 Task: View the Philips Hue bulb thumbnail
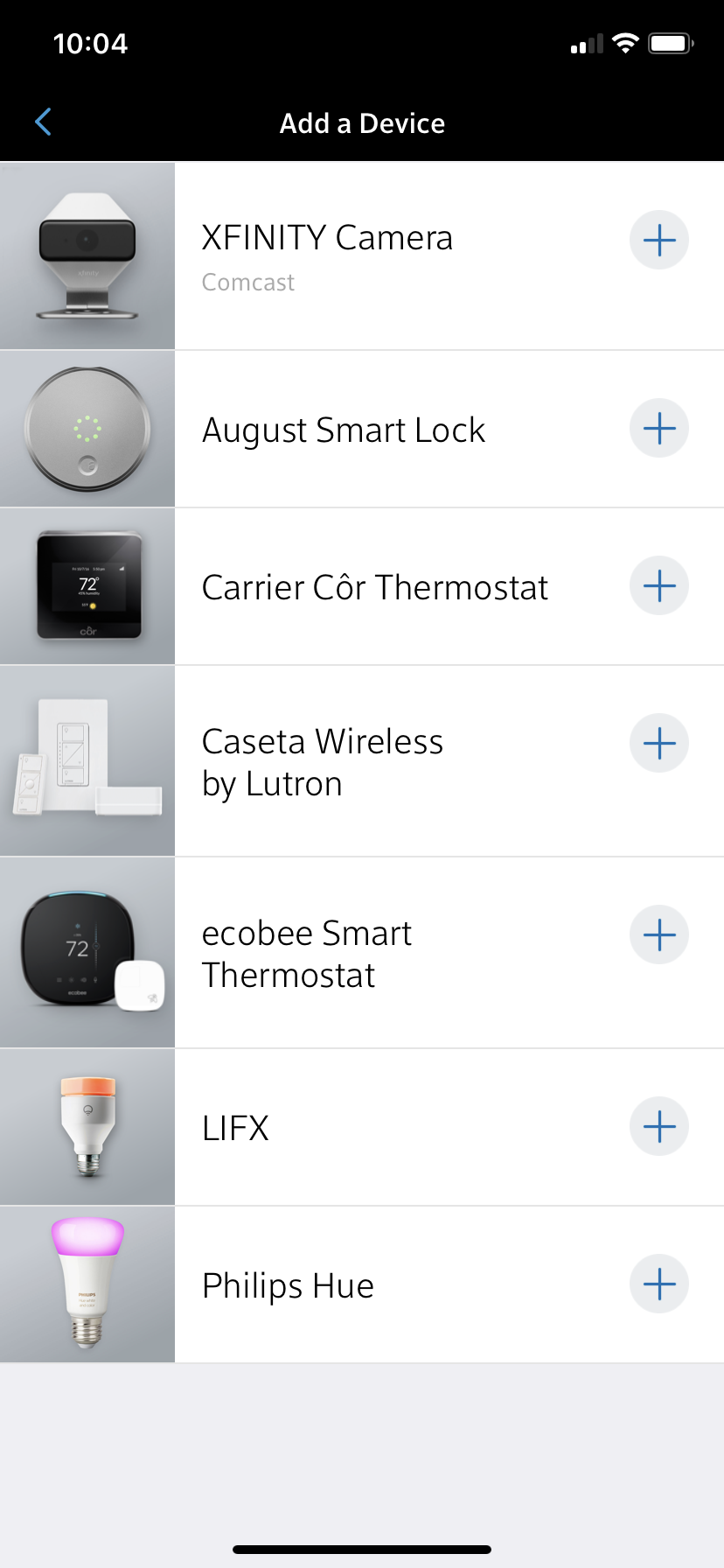[87, 1284]
